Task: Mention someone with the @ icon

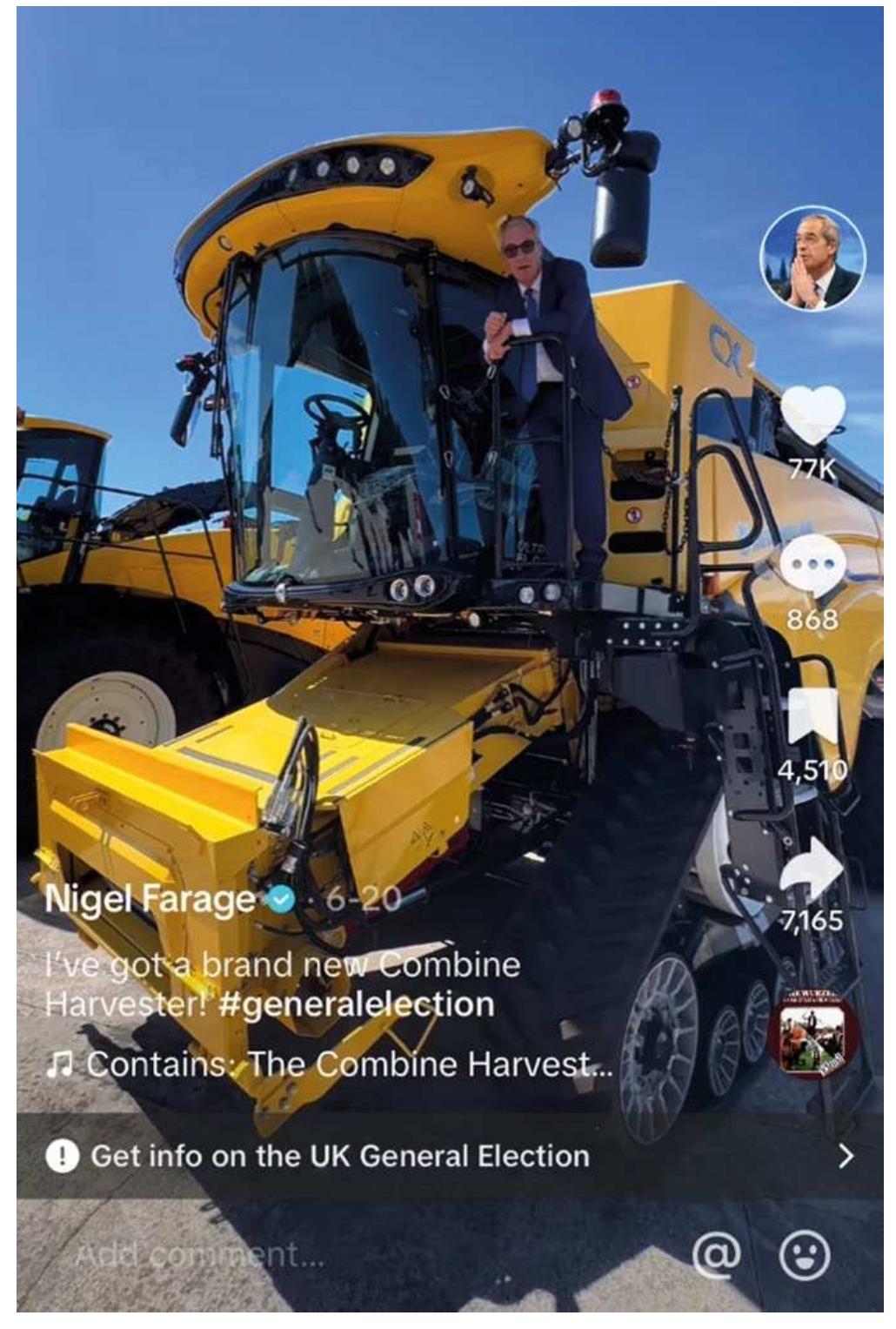Action: (717, 1254)
